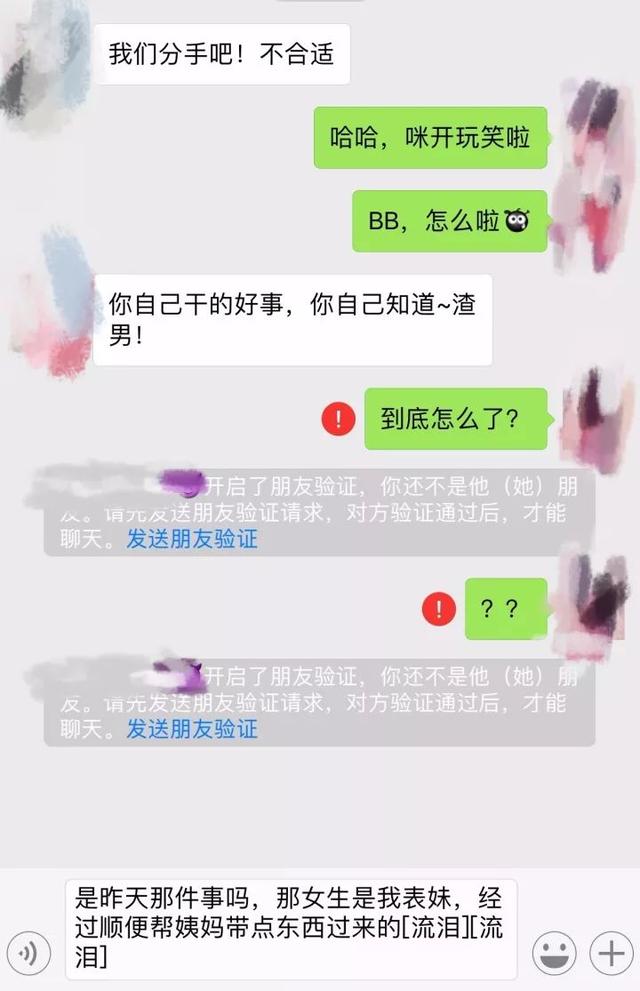Open the emoji sticker panel
The image size is (640, 991).
pos(553,953)
